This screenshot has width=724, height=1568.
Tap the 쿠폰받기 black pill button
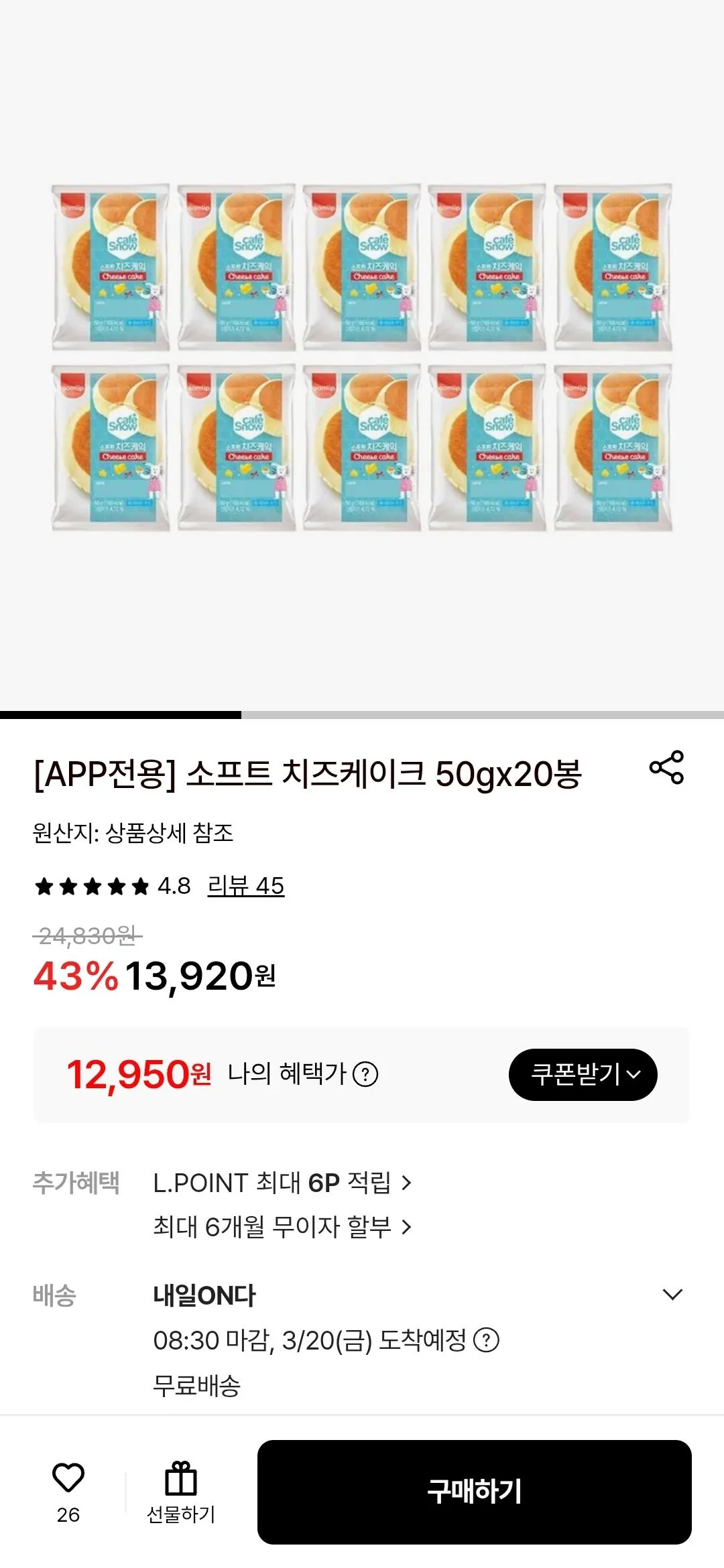click(x=583, y=1073)
